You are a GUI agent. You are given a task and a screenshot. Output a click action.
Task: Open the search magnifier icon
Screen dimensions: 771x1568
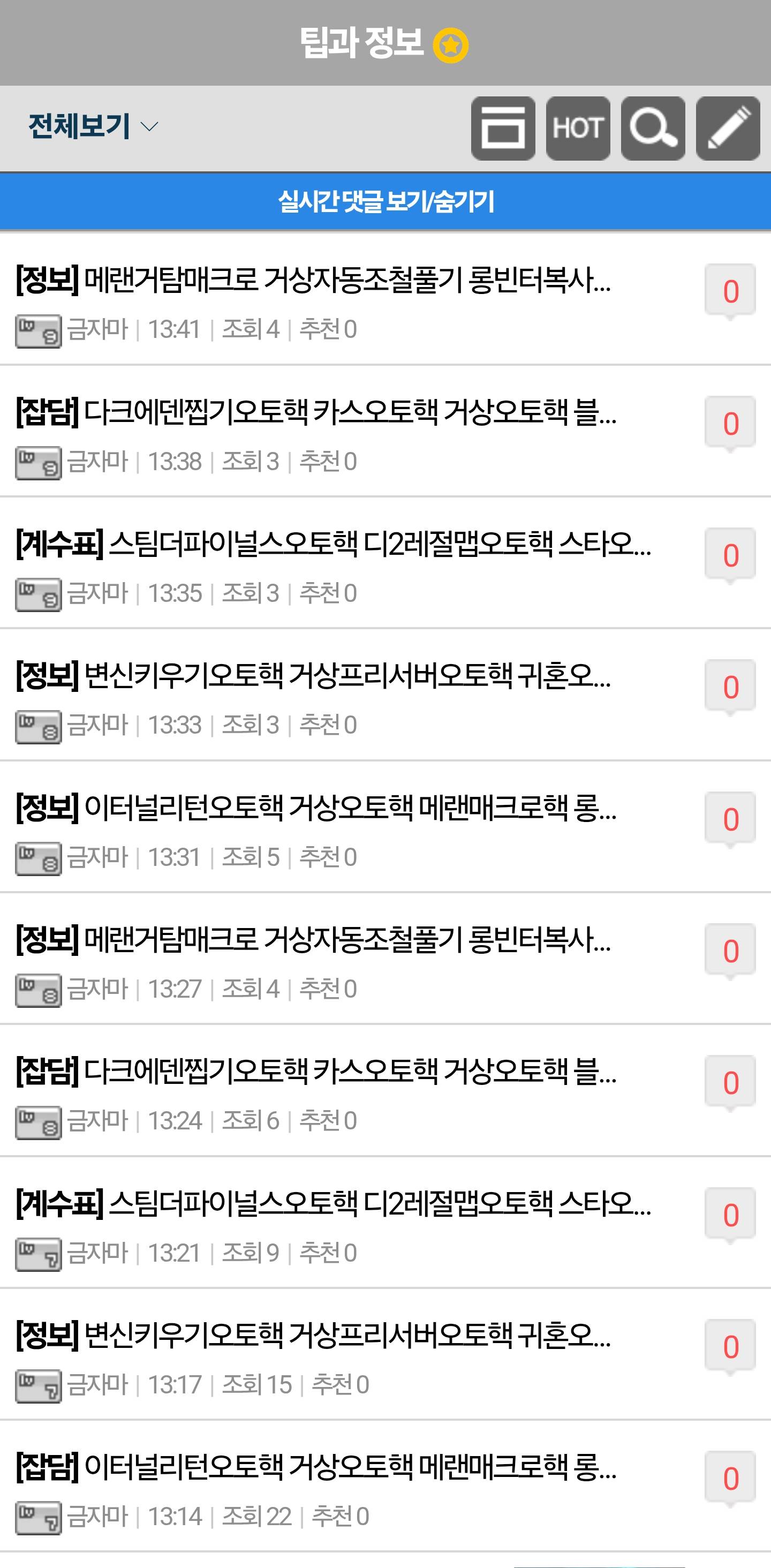click(x=652, y=129)
